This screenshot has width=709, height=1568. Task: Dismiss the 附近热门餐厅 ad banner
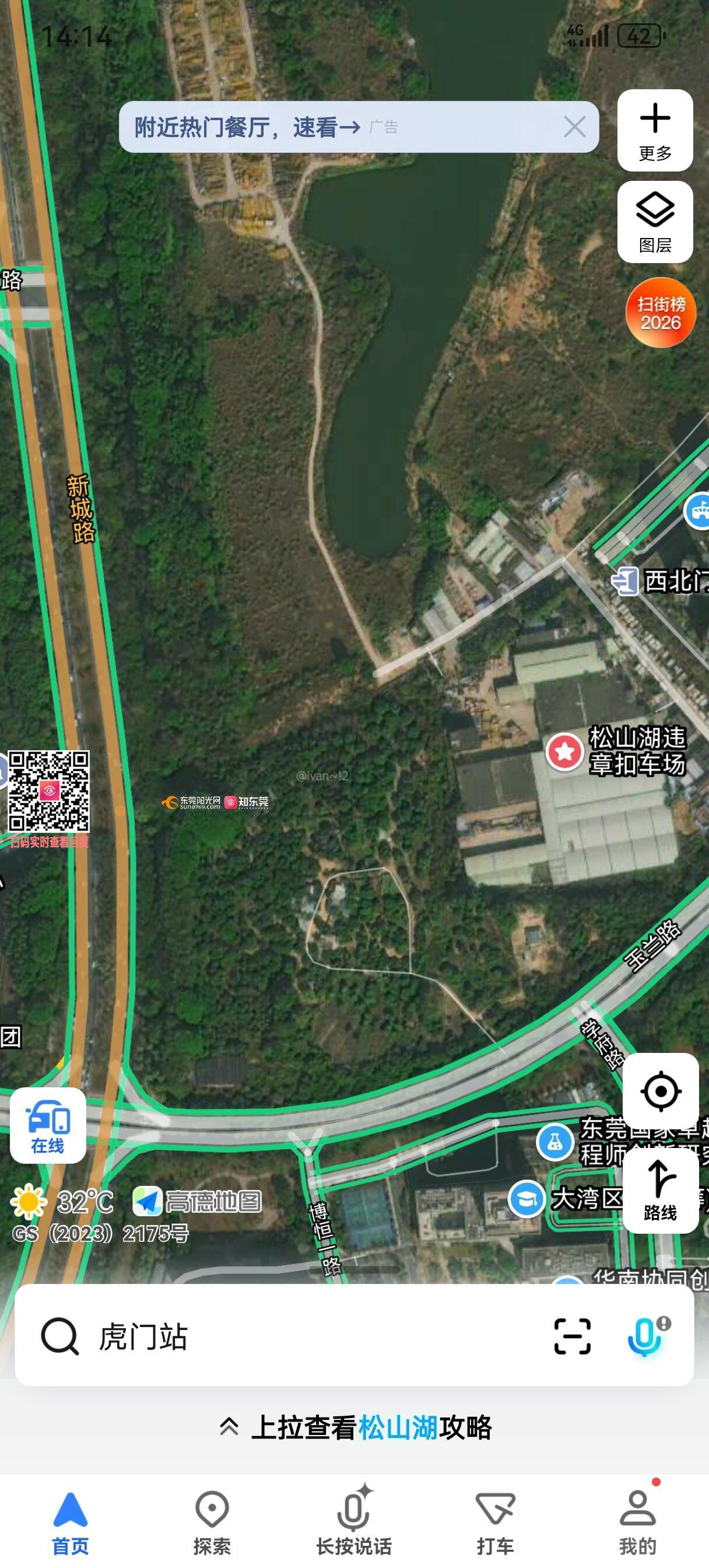pyautogui.click(x=574, y=127)
